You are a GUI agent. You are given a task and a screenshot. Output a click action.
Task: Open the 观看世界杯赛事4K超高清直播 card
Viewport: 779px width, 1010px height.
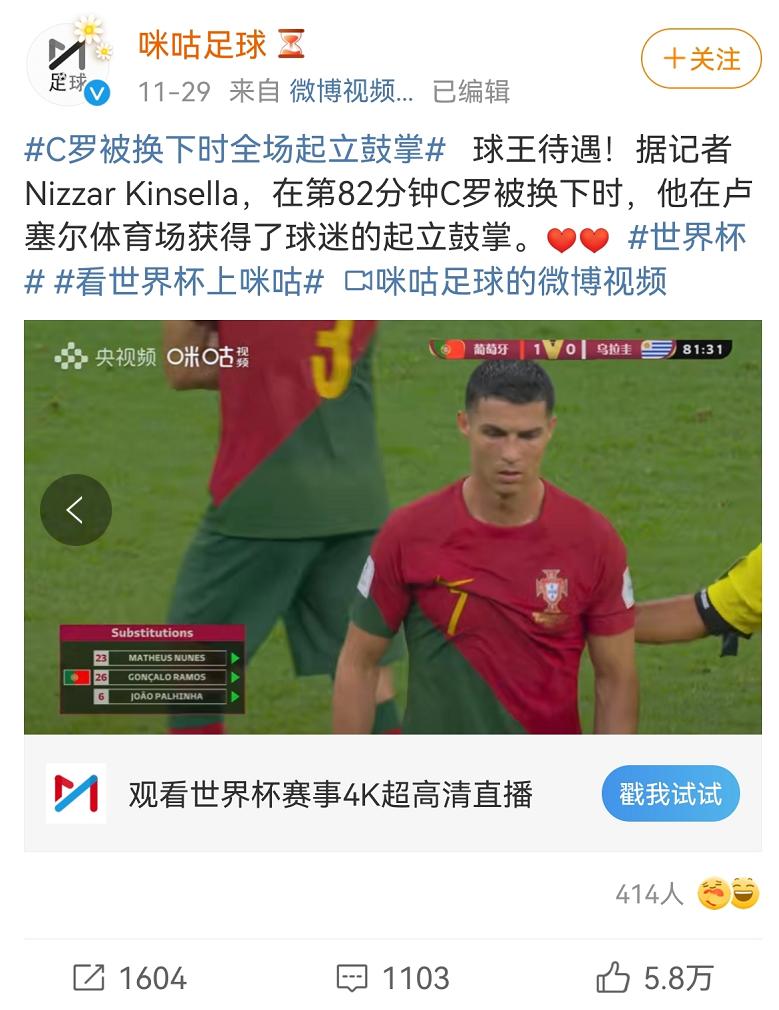pyautogui.click(x=330, y=795)
